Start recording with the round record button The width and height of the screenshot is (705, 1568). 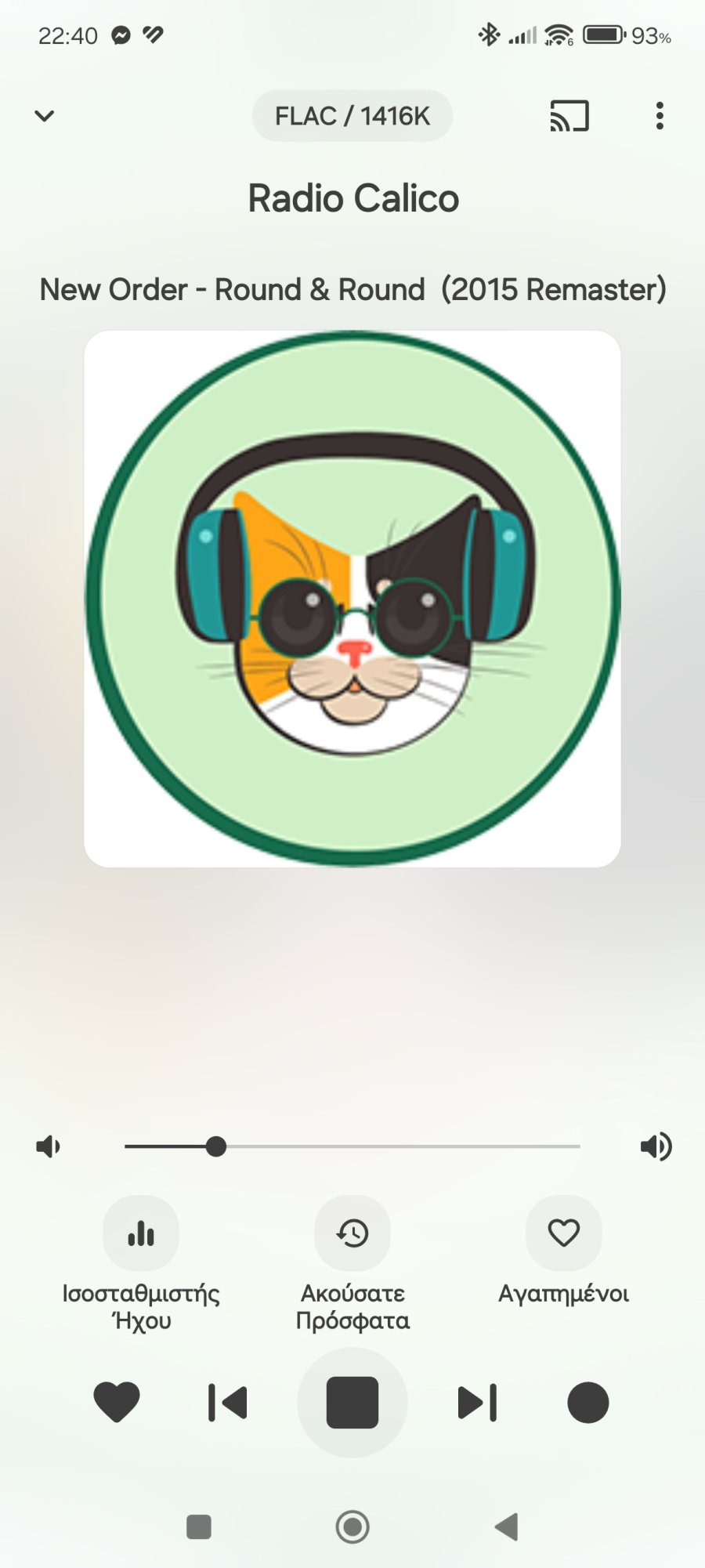pos(587,1402)
